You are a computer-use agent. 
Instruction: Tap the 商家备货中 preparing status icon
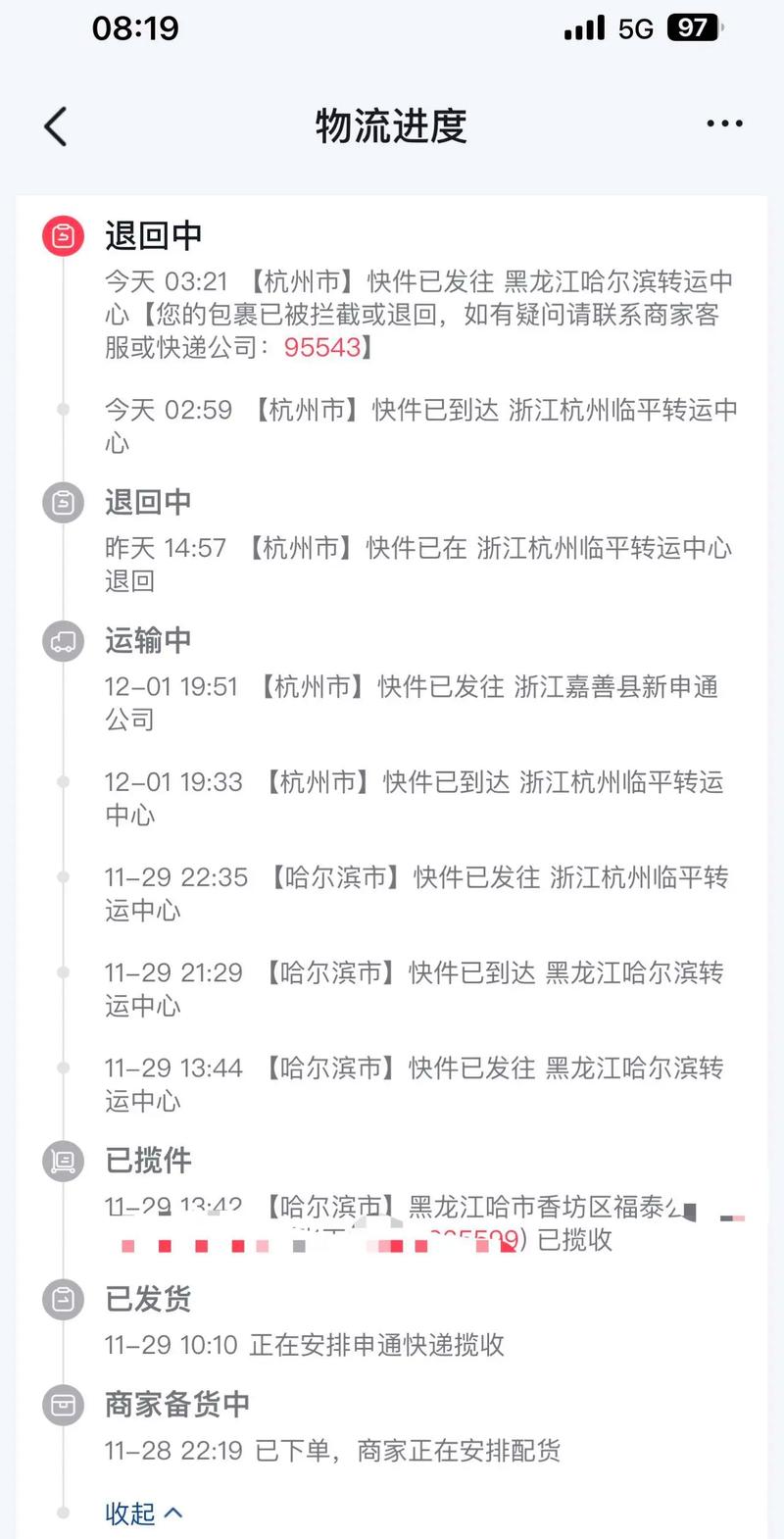pyautogui.click(x=62, y=1404)
